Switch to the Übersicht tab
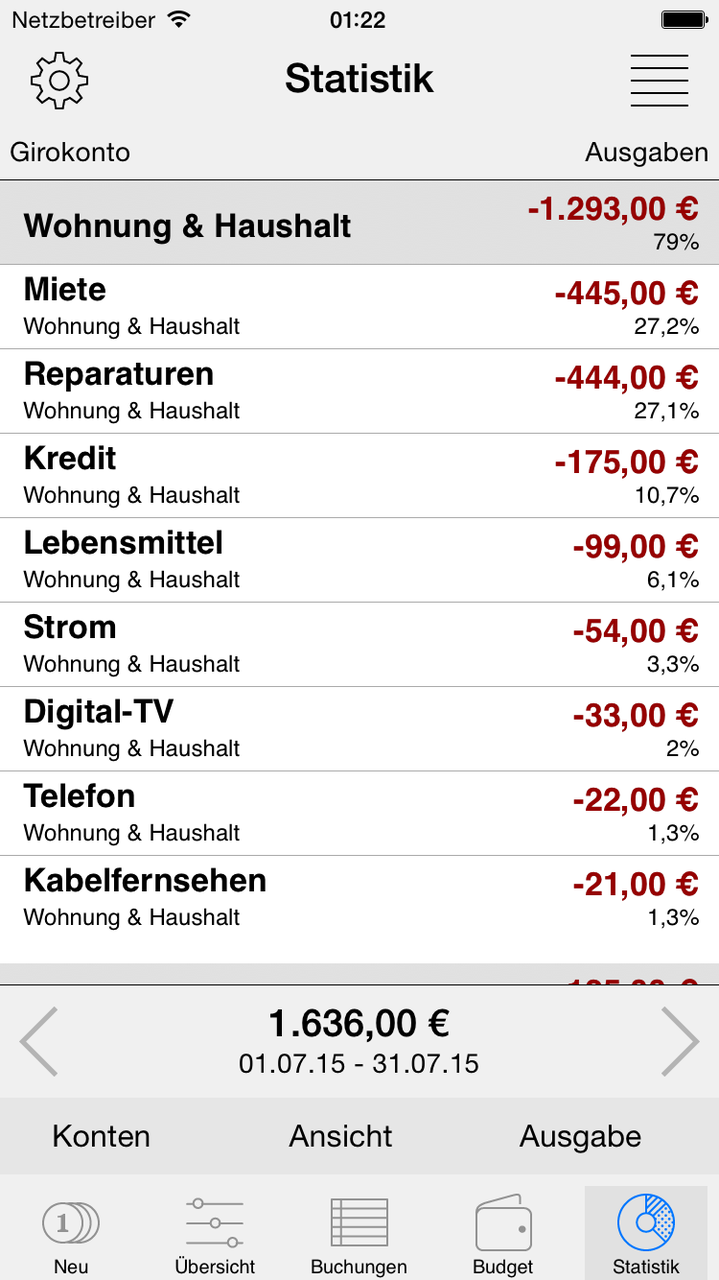Viewport: 719px width, 1280px height. coord(215,1233)
